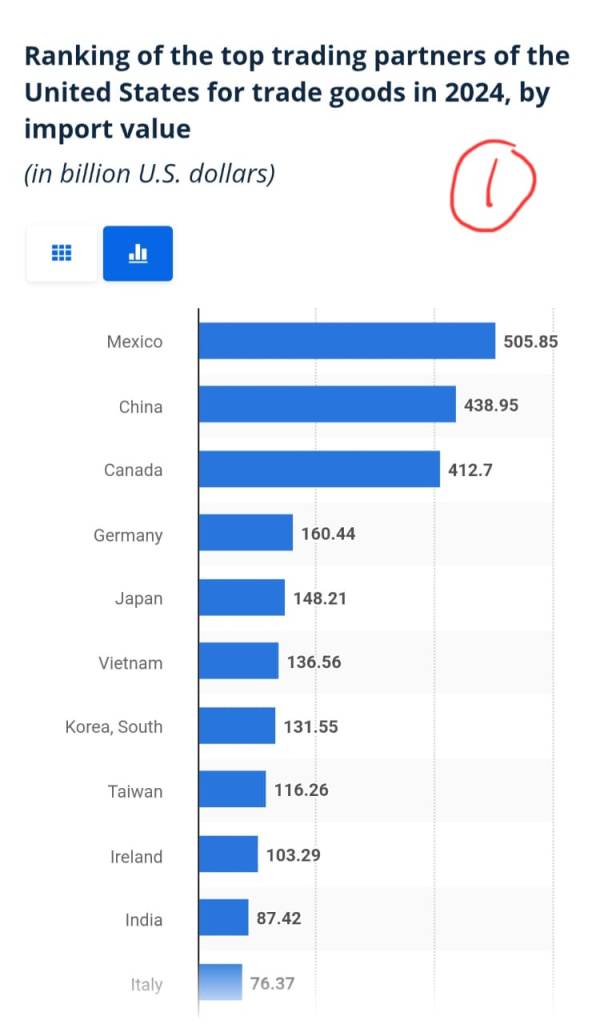This screenshot has width=608, height=1024.
Task: Switch to the table view
Action: [x=62, y=254]
